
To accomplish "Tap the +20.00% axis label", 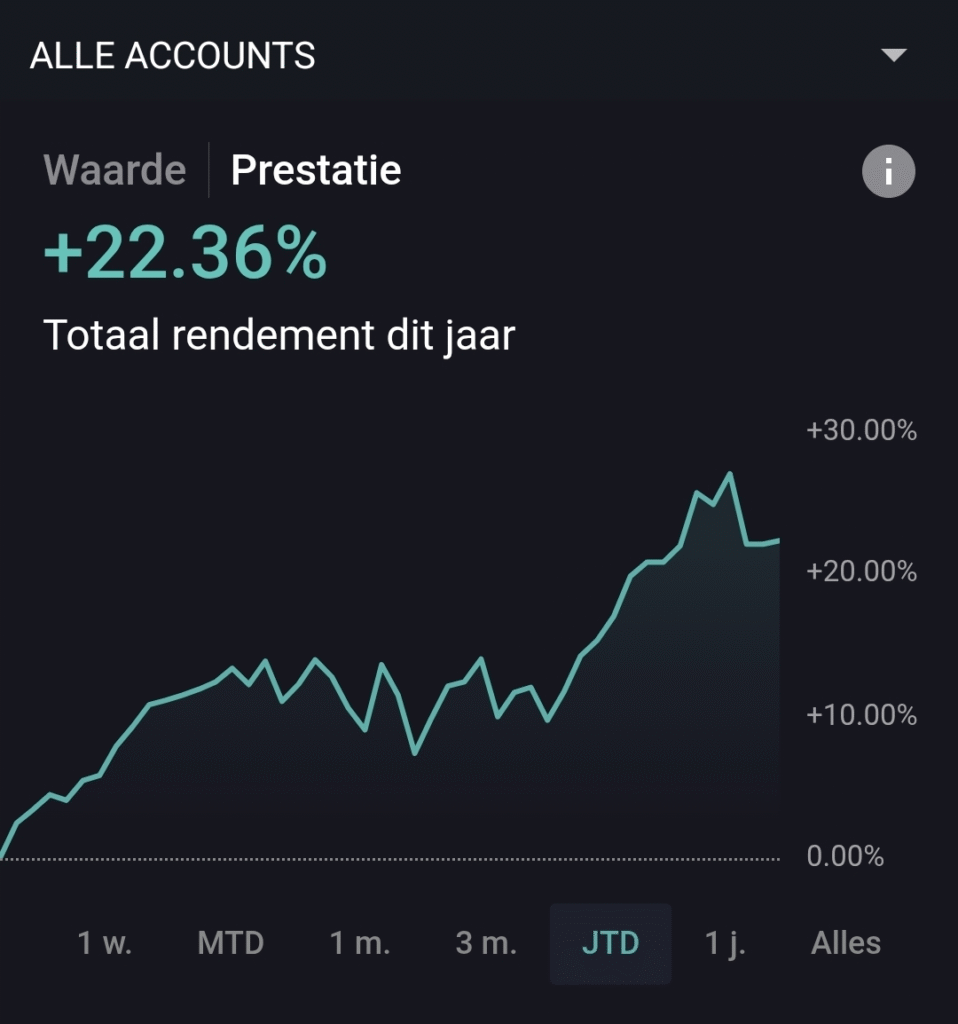I will (x=861, y=572).
